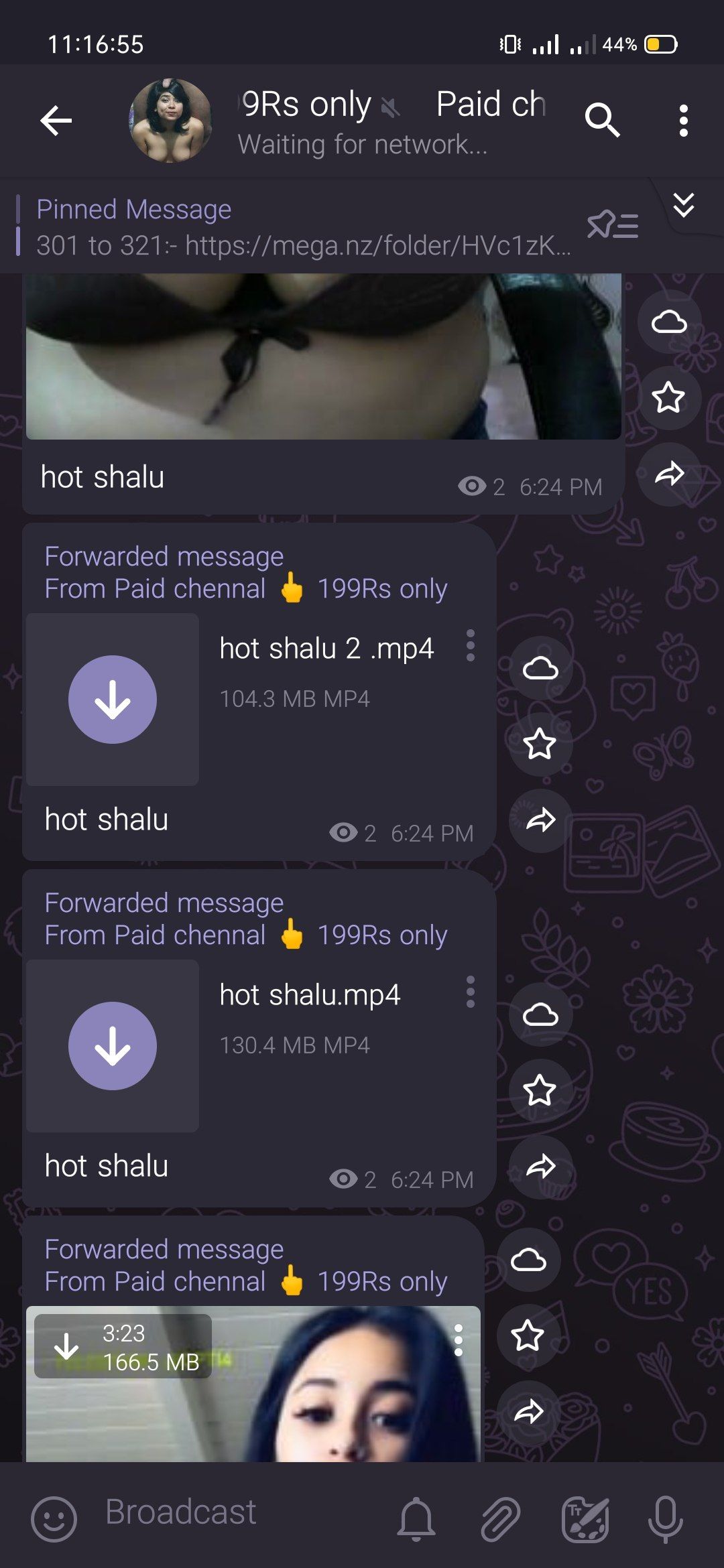This screenshot has width=724, height=1568.
Task: Search within this channel
Action: (601, 121)
